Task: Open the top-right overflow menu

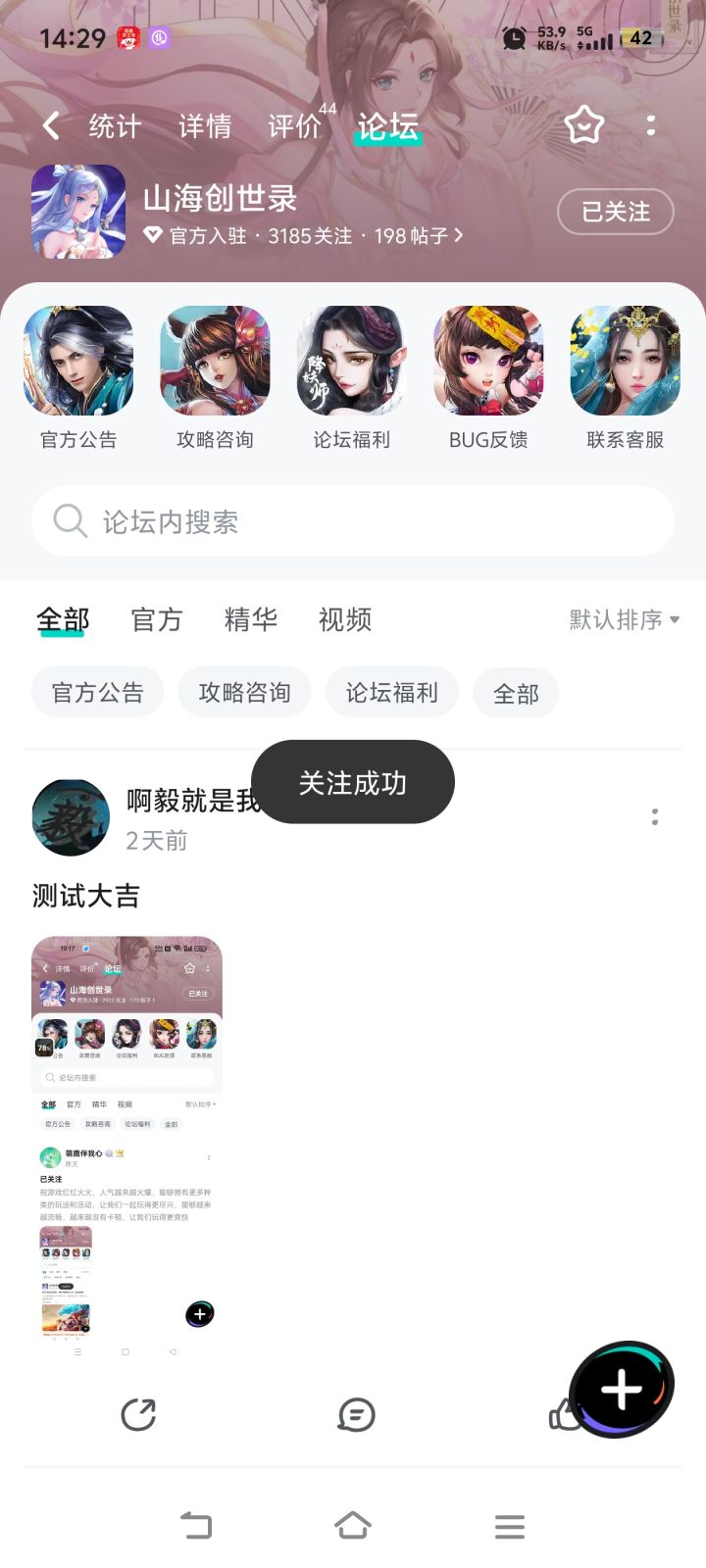Action: pyautogui.click(x=651, y=125)
